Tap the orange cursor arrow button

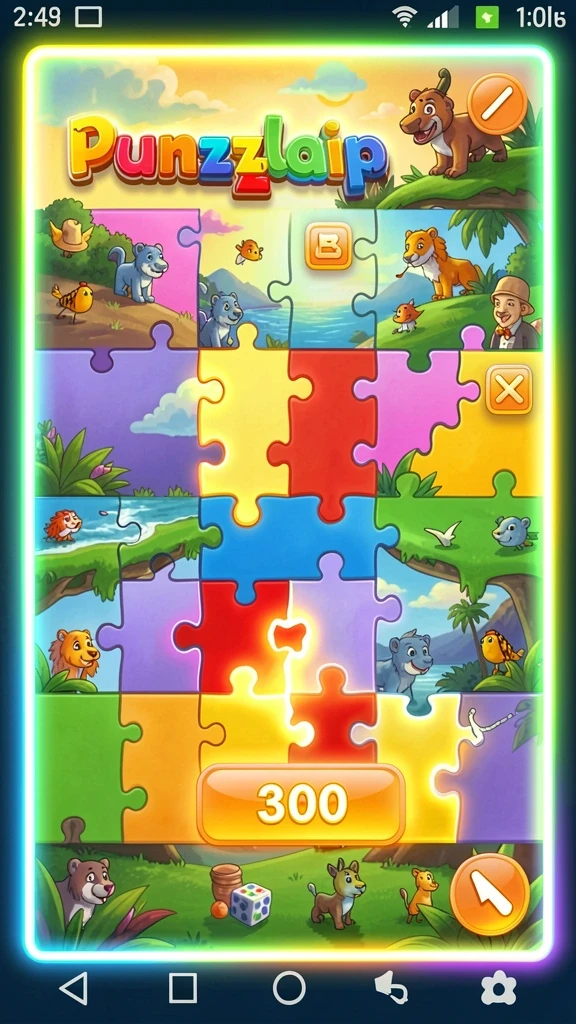click(490, 894)
